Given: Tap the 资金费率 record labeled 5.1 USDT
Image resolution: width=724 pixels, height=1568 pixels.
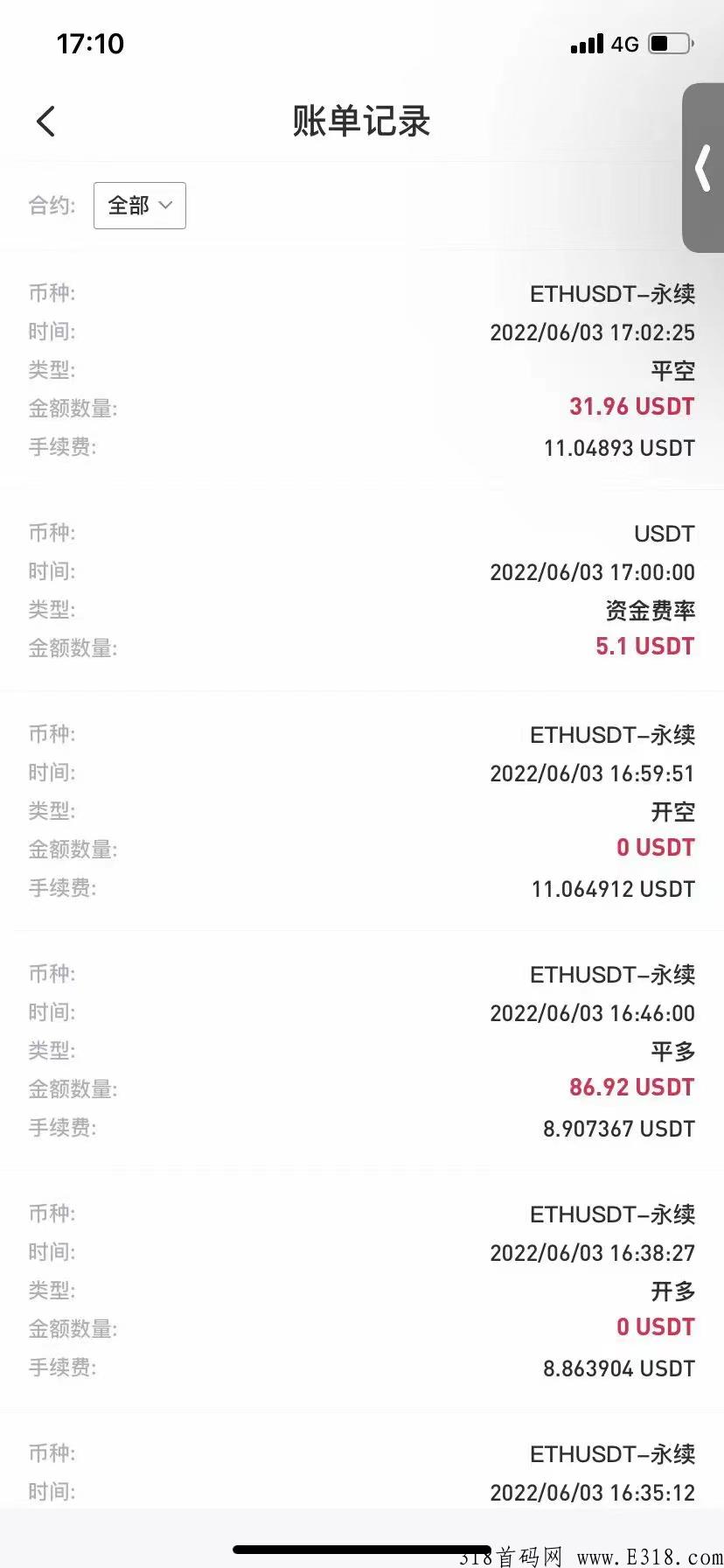Looking at the screenshot, I should point(645,646).
